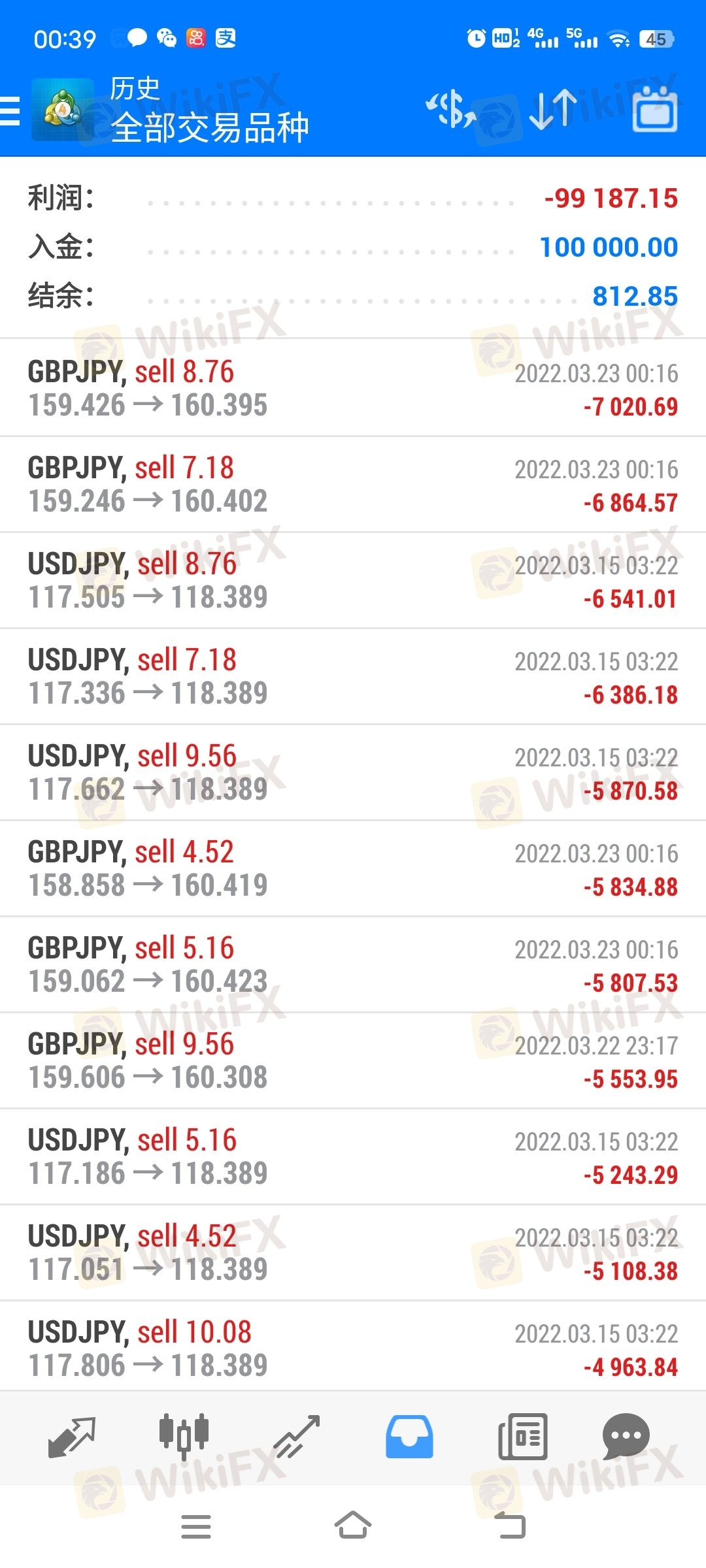
Task: Open the calendar date range picker
Action: click(655, 109)
